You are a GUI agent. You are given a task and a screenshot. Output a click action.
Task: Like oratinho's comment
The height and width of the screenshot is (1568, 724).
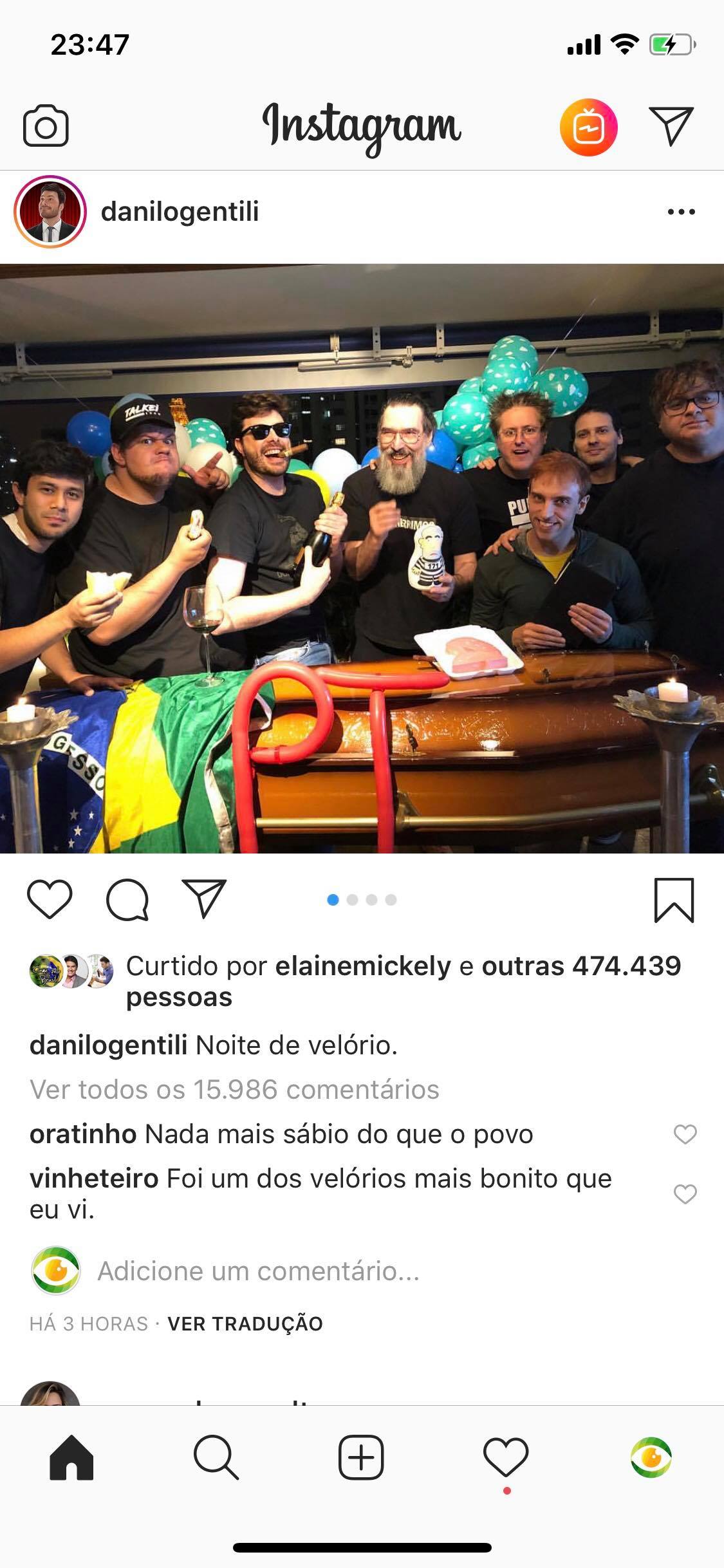pos(685,1134)
